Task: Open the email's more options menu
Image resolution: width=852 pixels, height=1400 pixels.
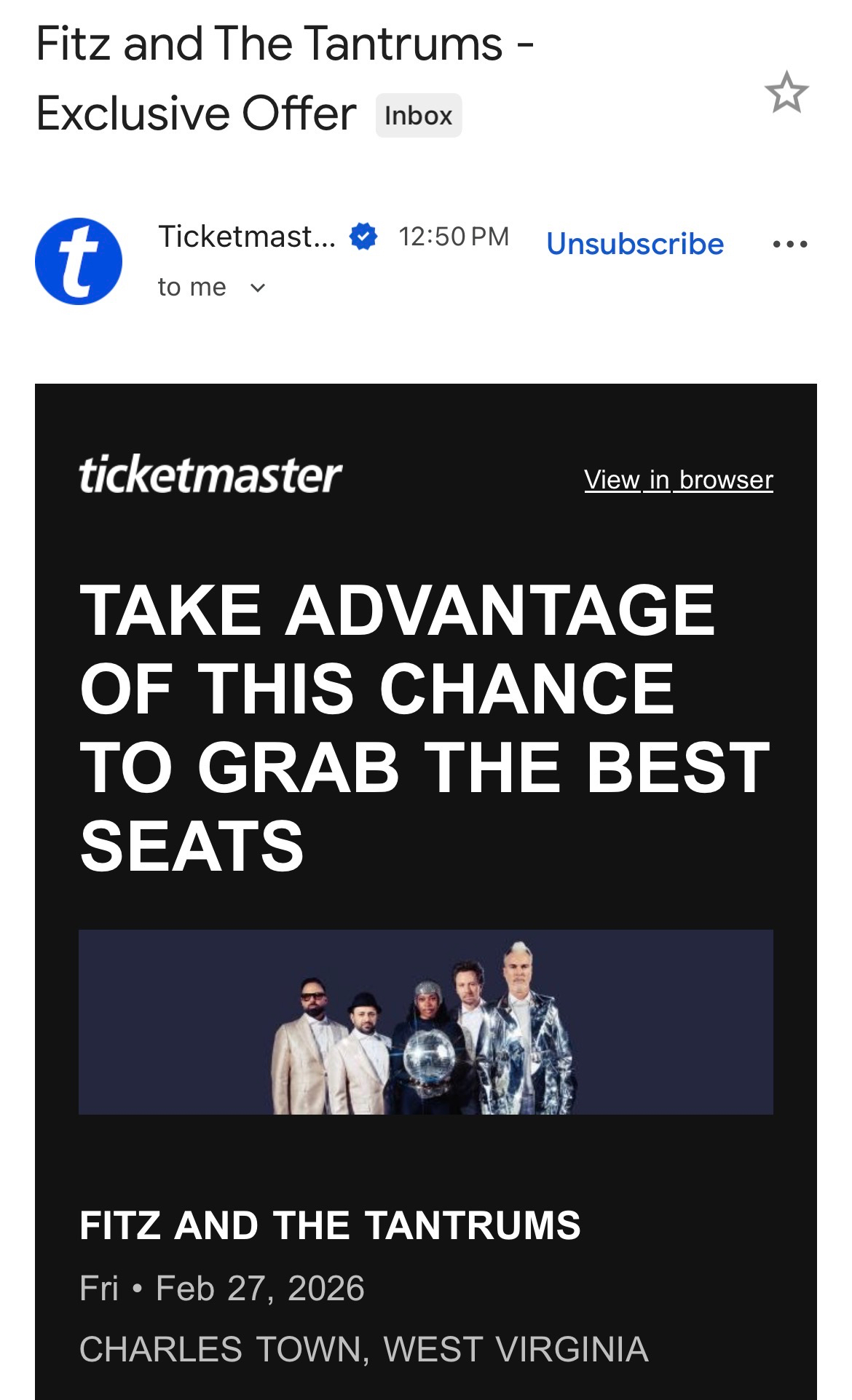Action: (790, 244)
